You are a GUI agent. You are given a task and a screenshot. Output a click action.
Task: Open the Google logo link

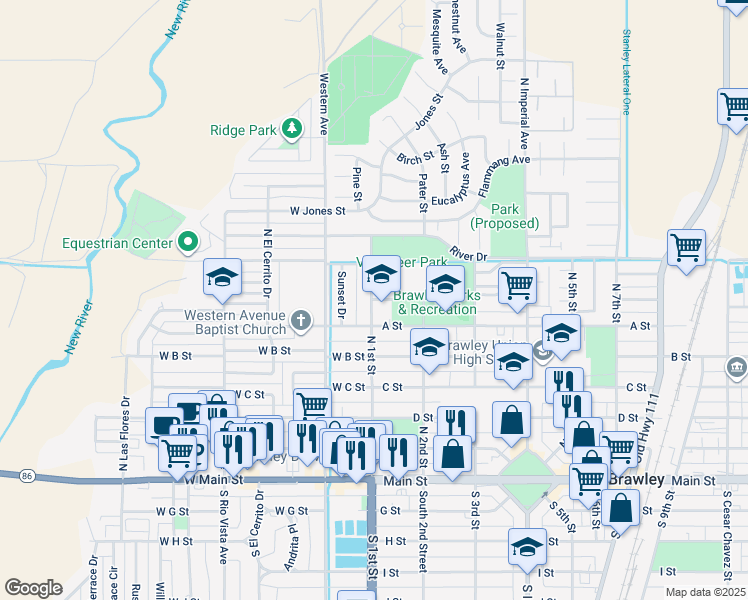(33, 588)
